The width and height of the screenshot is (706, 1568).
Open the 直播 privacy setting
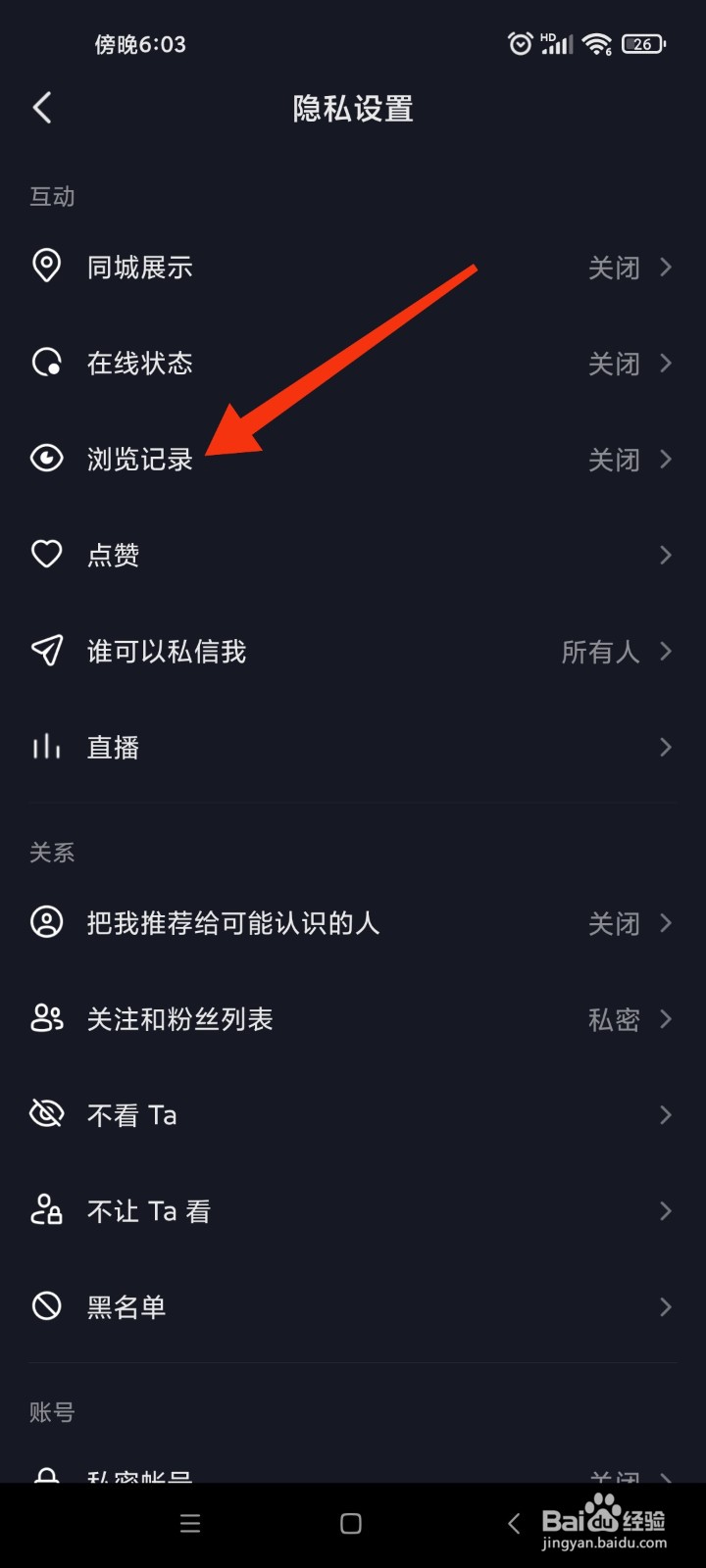(x=353, y=747)
